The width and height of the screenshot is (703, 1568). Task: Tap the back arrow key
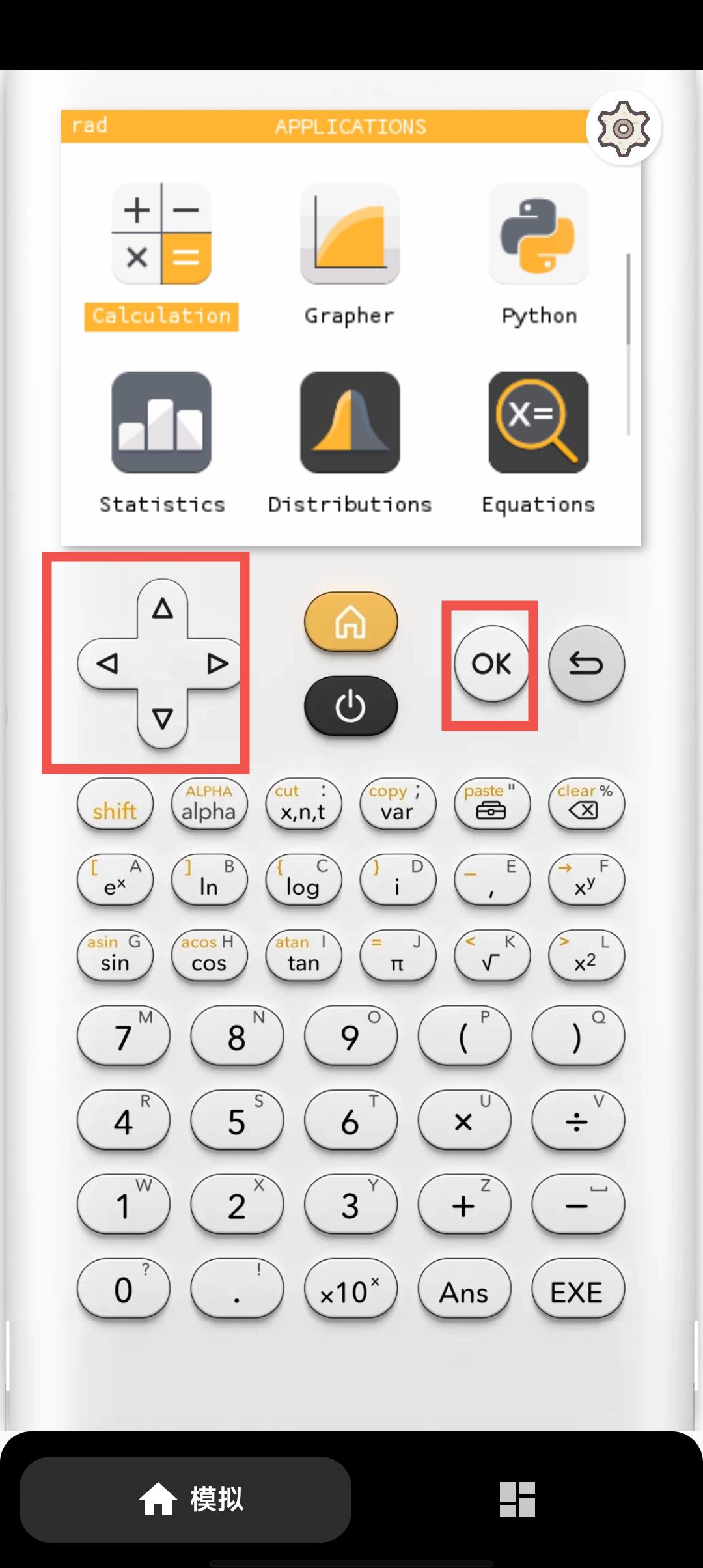coord(586,664)
